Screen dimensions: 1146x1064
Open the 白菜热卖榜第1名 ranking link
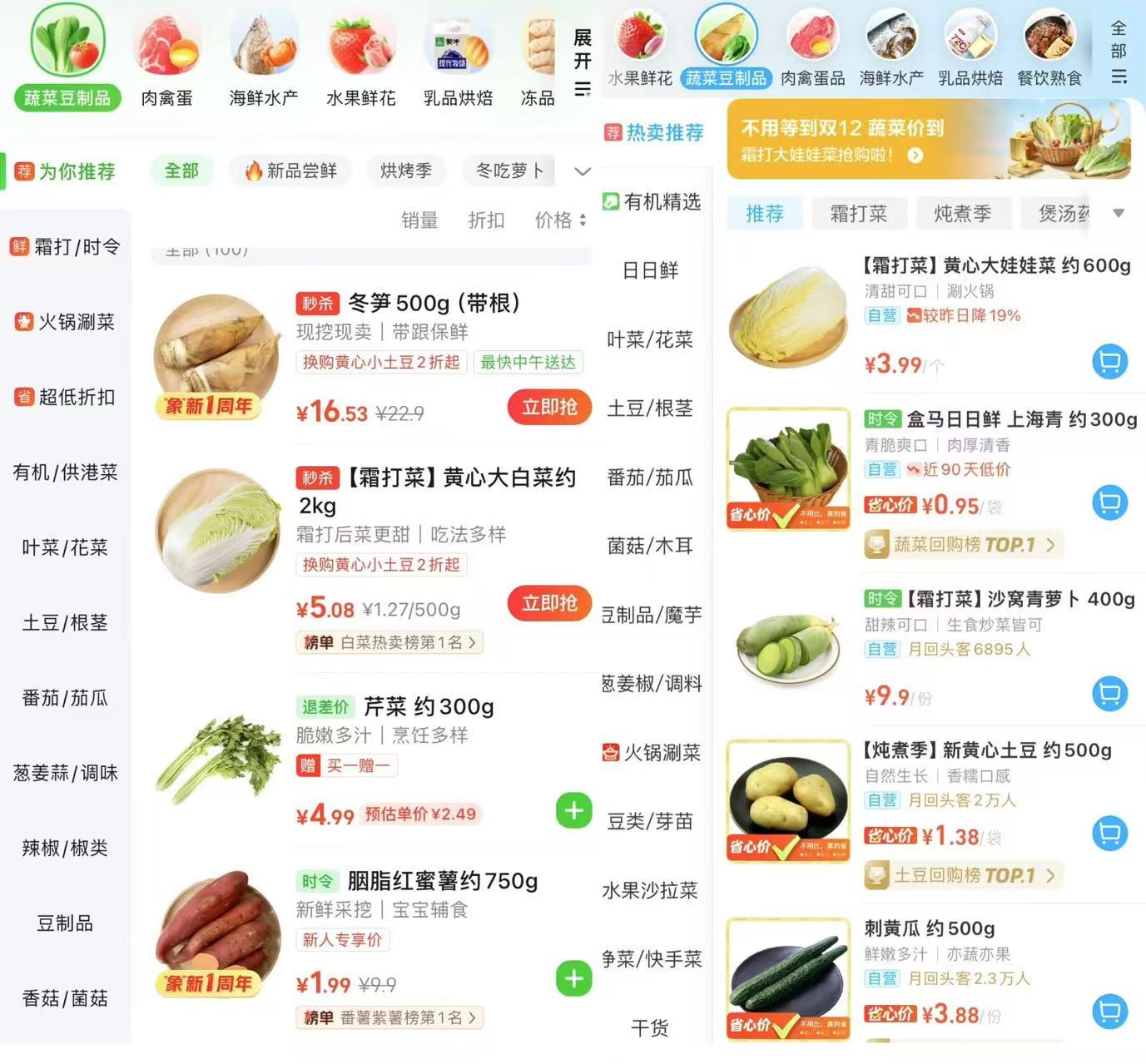pos(389,643)
